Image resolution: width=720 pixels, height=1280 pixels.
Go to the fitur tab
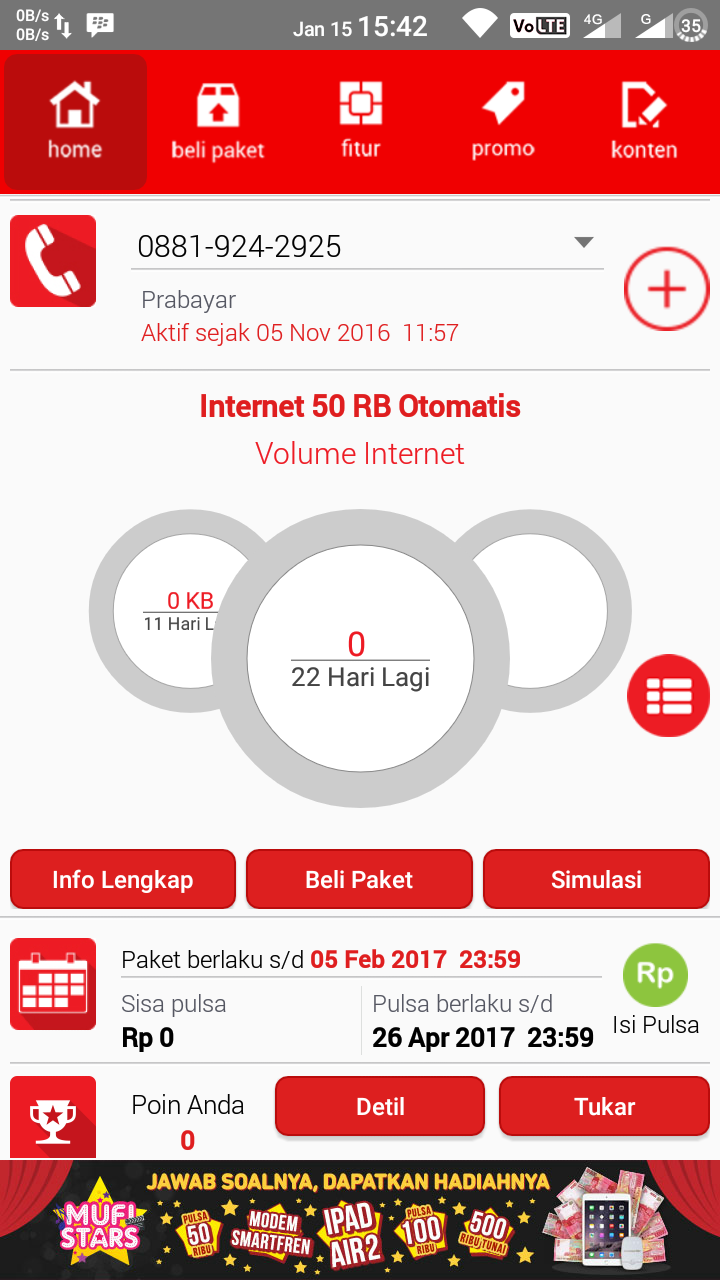coord(360,121)
